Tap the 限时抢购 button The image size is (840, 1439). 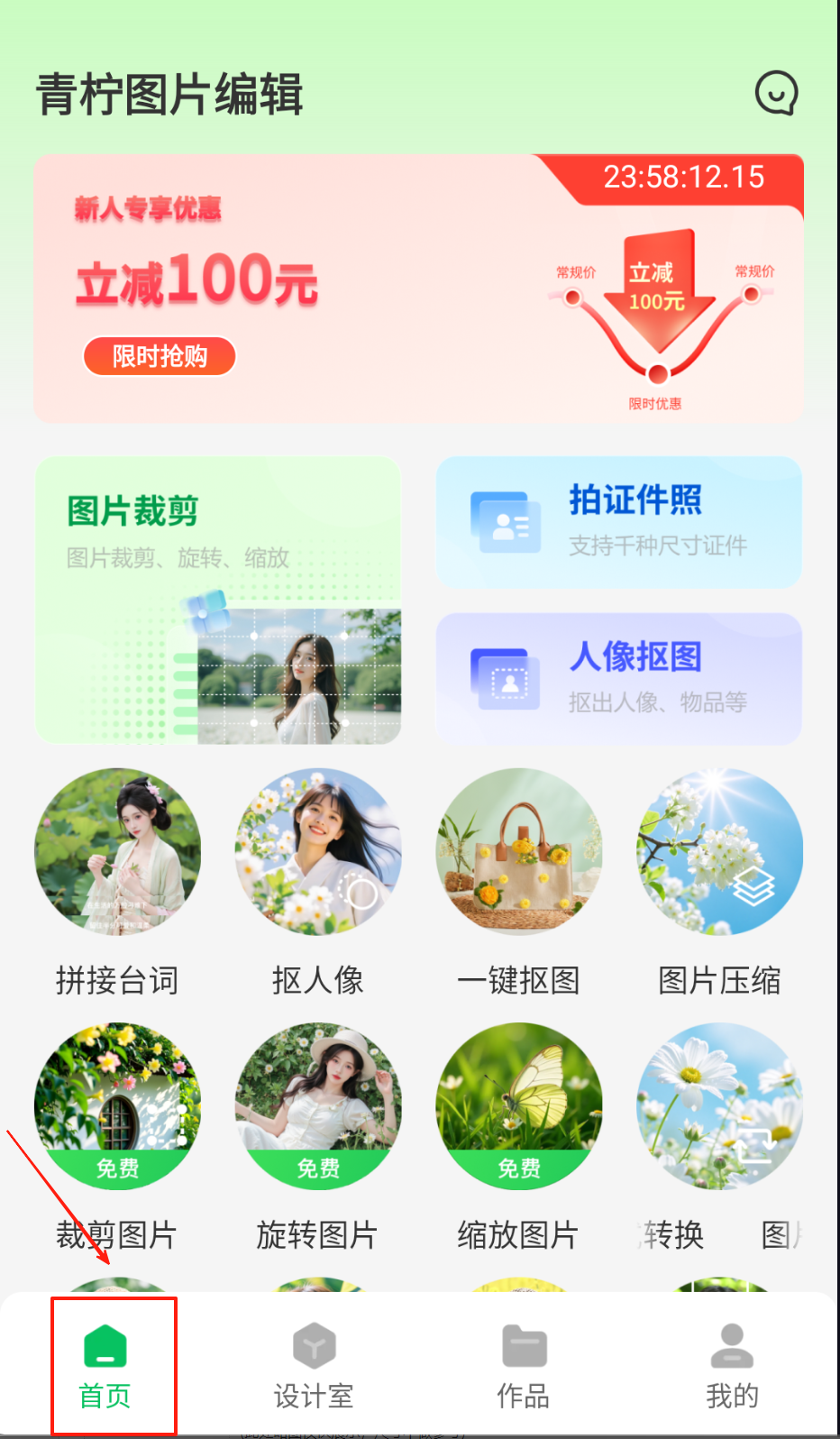pos(160,356)
